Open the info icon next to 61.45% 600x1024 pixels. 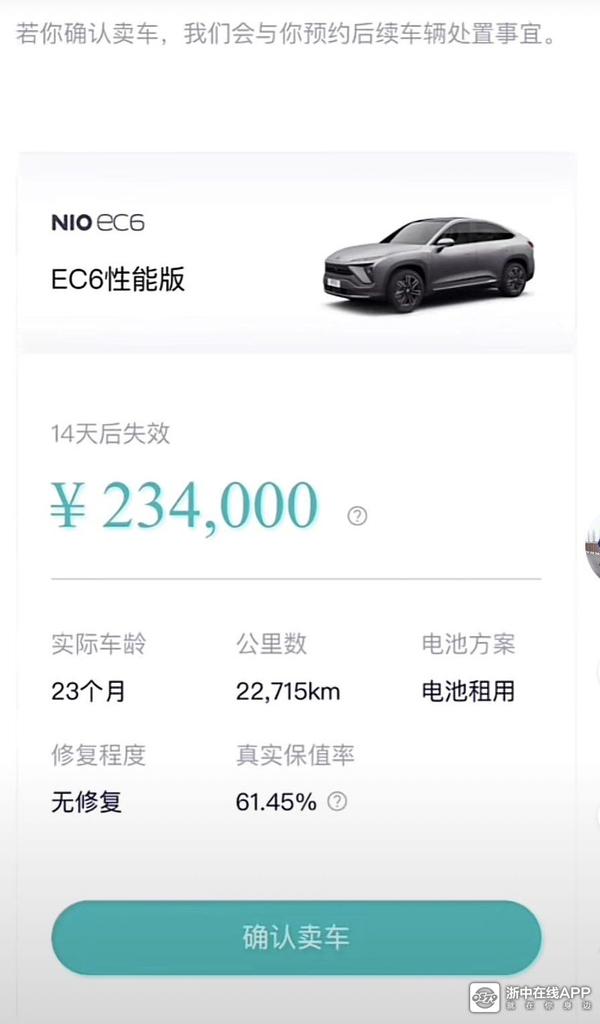[338, 801]
